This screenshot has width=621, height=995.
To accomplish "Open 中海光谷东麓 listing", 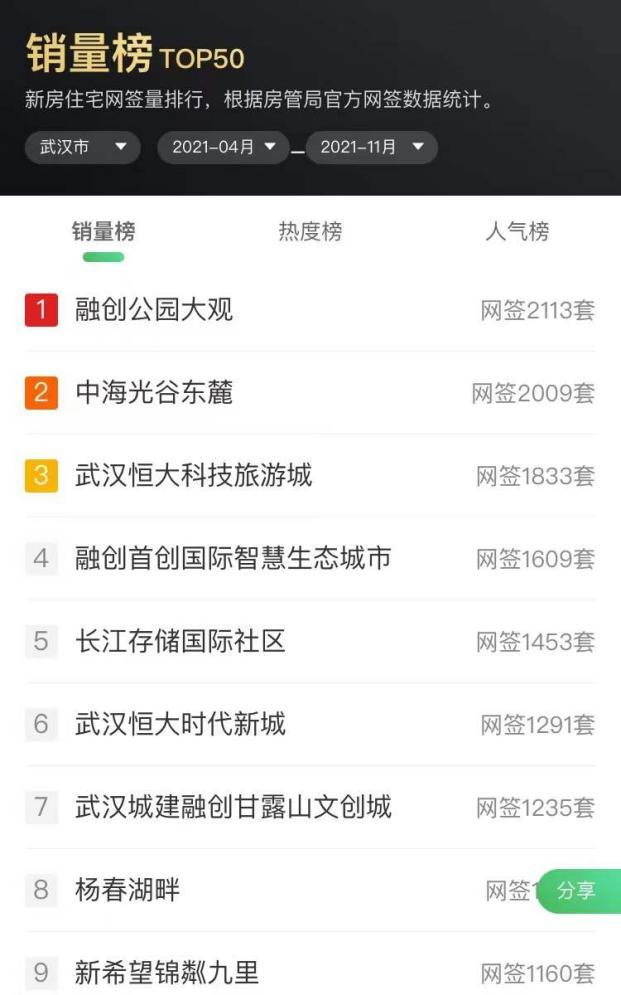I will 154,393.
